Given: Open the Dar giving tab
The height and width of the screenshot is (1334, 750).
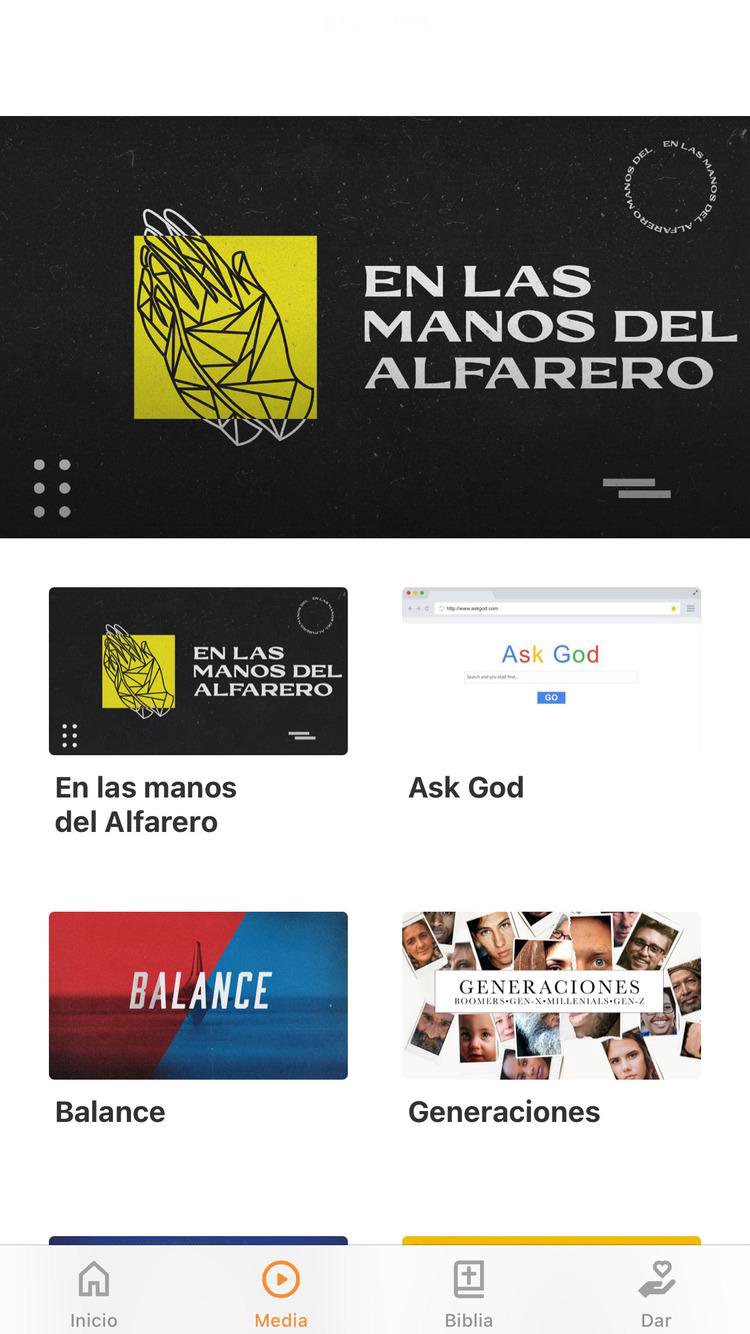Looking at the screenshot, I should (656, 1294).
